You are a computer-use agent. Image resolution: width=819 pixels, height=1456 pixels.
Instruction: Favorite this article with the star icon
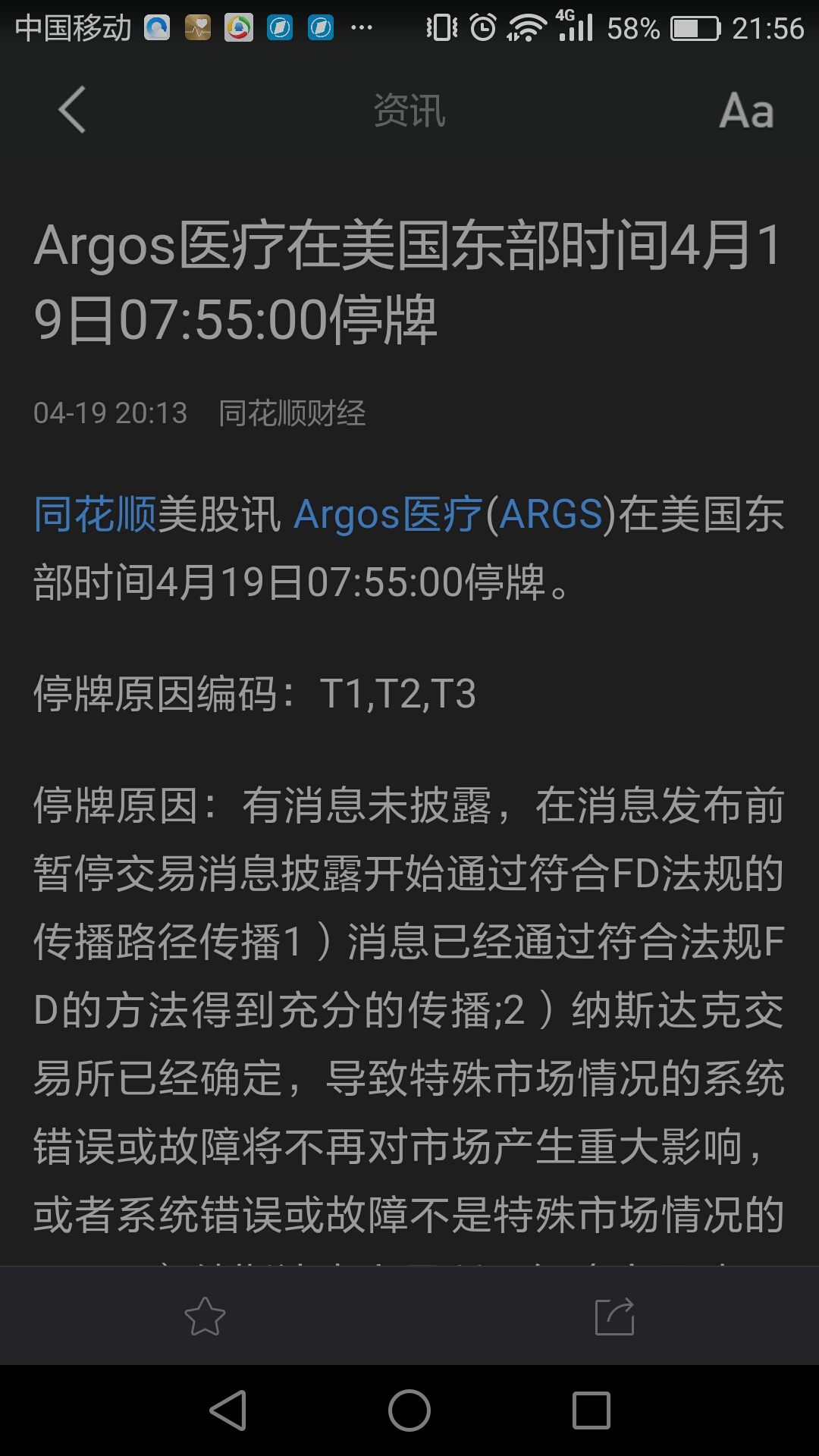[x=205, y=1316]
